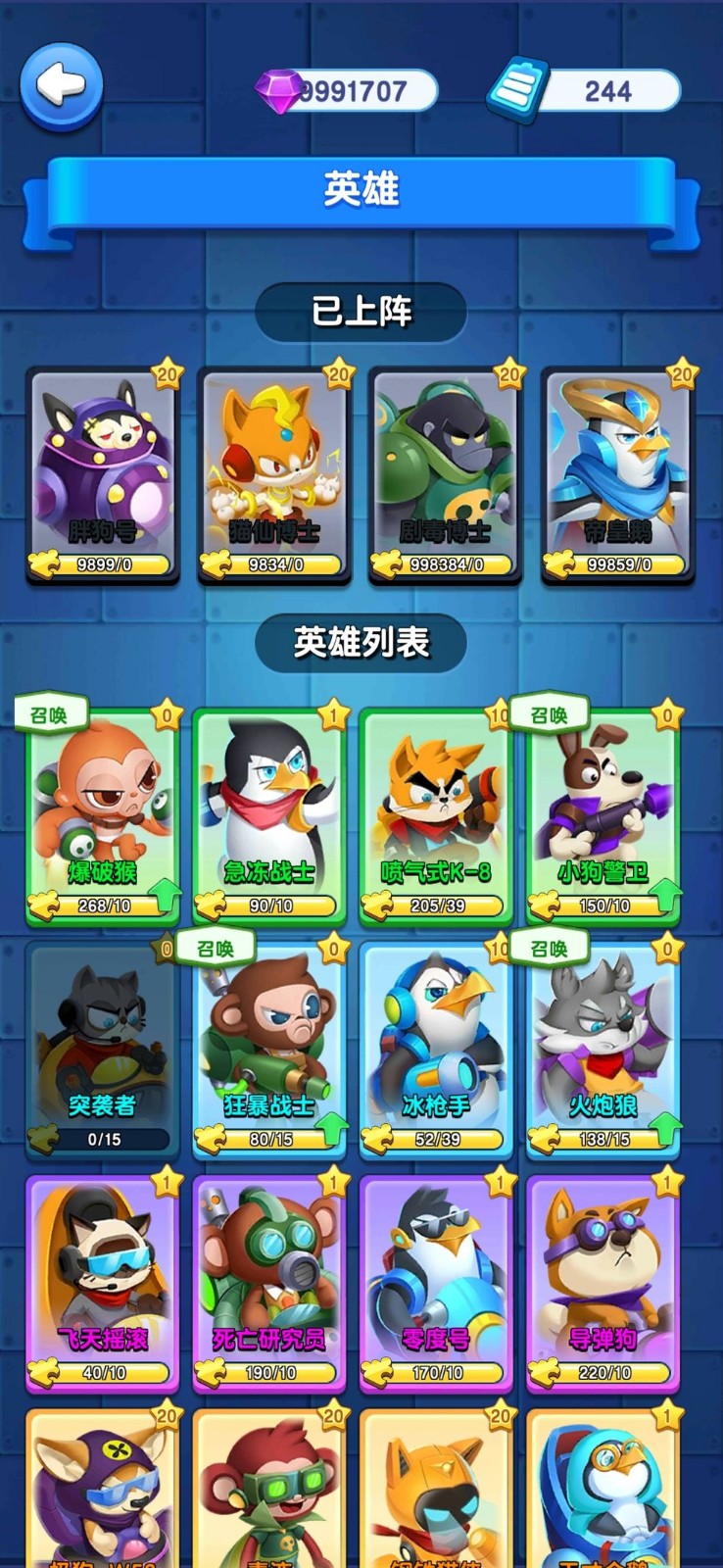The width and height of the screenshot is (723, 1568).
Task: Open hero card 狂暴战士
Action: 269,1047
